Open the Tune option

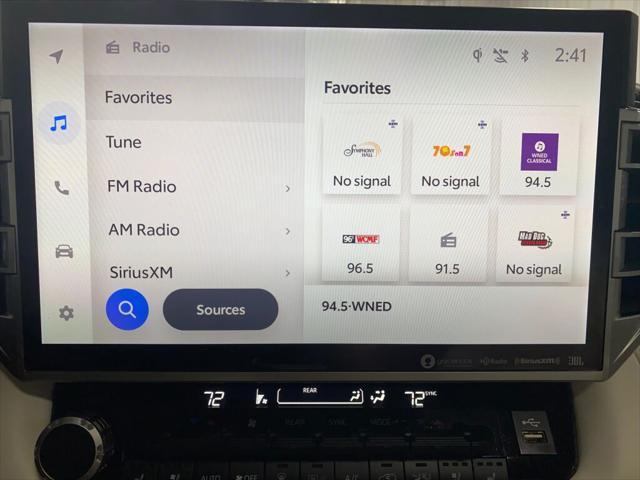(x=124, y=142)
